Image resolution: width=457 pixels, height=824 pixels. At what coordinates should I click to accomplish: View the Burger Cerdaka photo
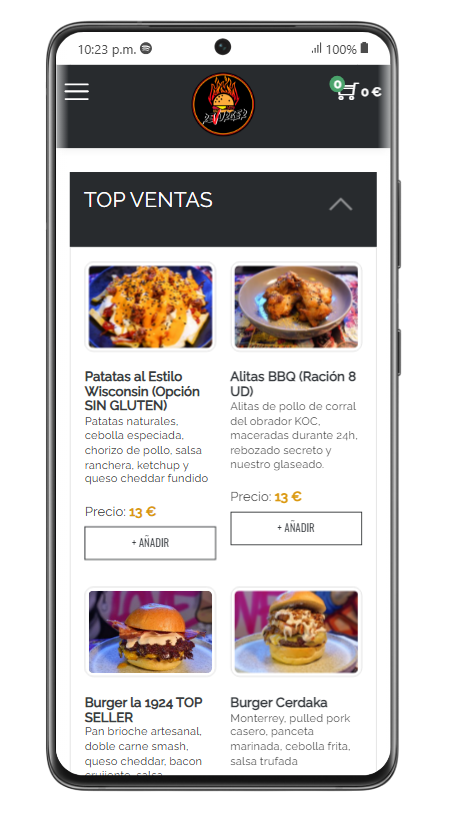pyautogui.click(x=296, y=632)
